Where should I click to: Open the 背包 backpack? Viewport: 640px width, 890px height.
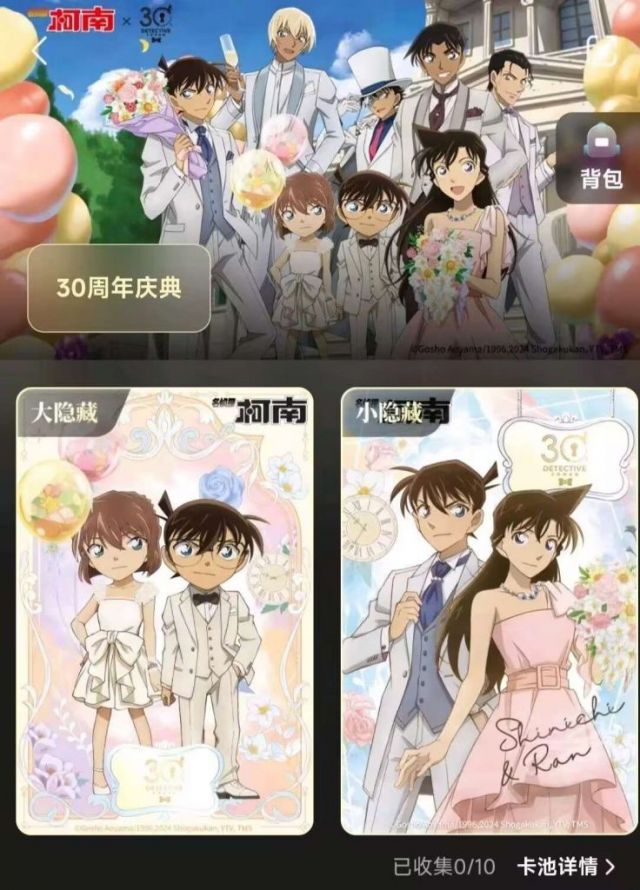pos(602,159)
